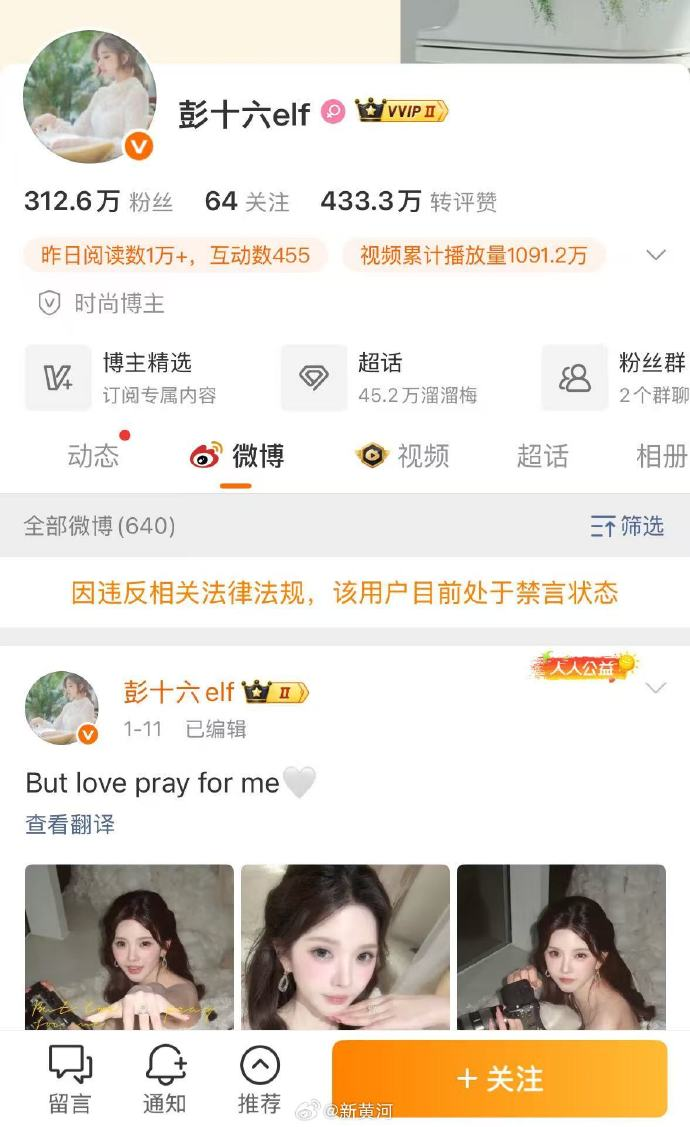This screenshot has height=1127, width=690.
Task: Open the post options chevron on the 1-11 post
Action: click(656, 689)
